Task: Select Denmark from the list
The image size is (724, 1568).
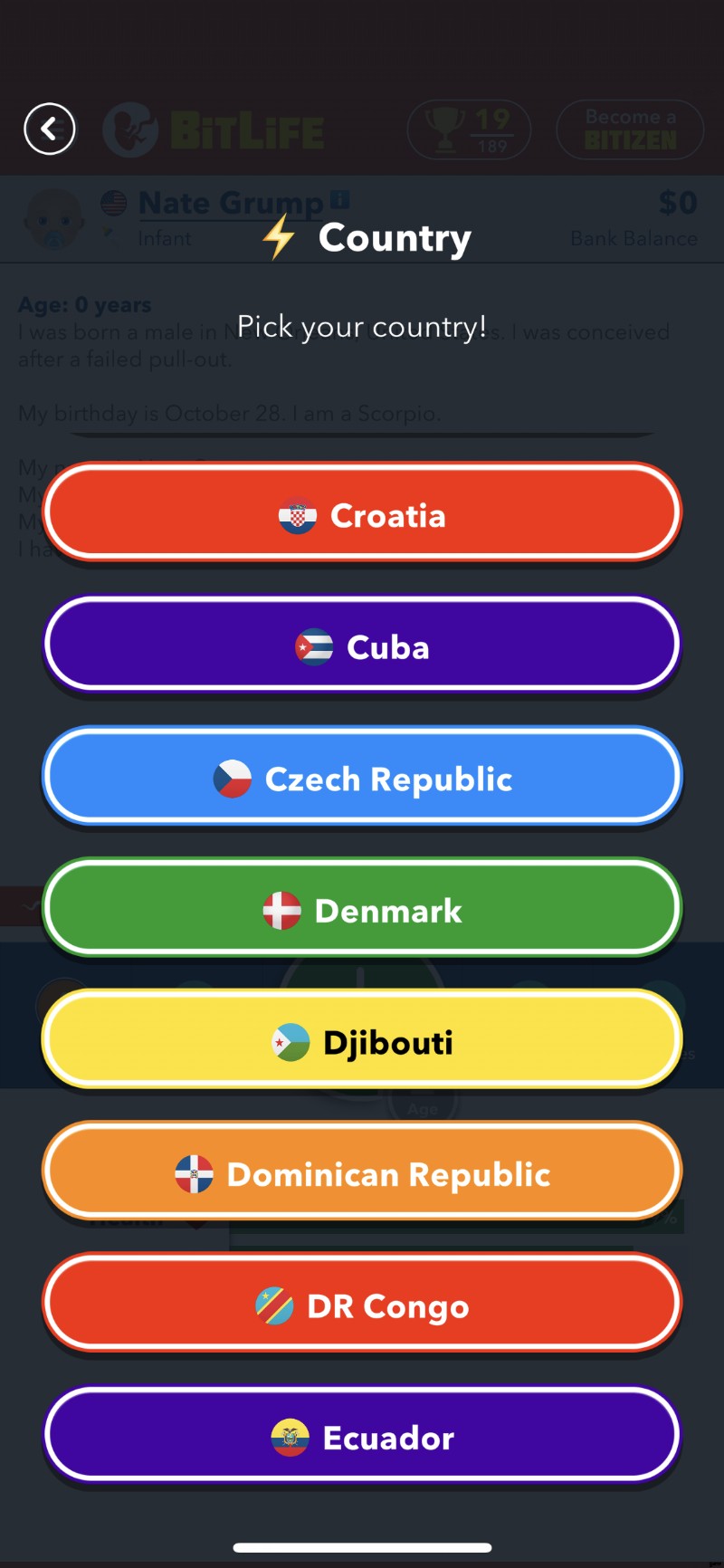Action: 362,910
